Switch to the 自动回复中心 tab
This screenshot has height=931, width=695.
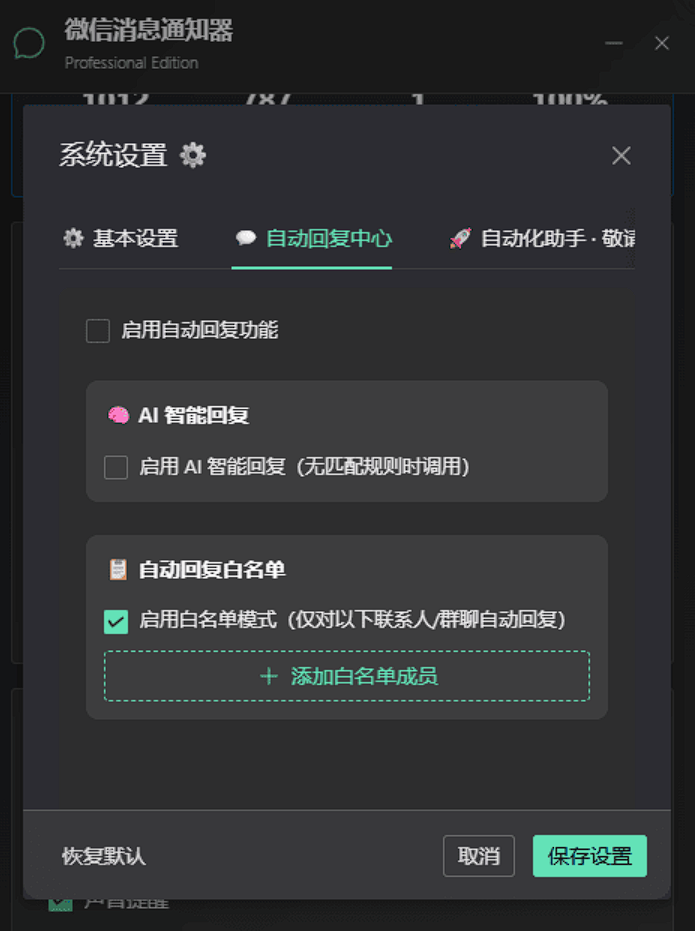(x=313, y=239)
